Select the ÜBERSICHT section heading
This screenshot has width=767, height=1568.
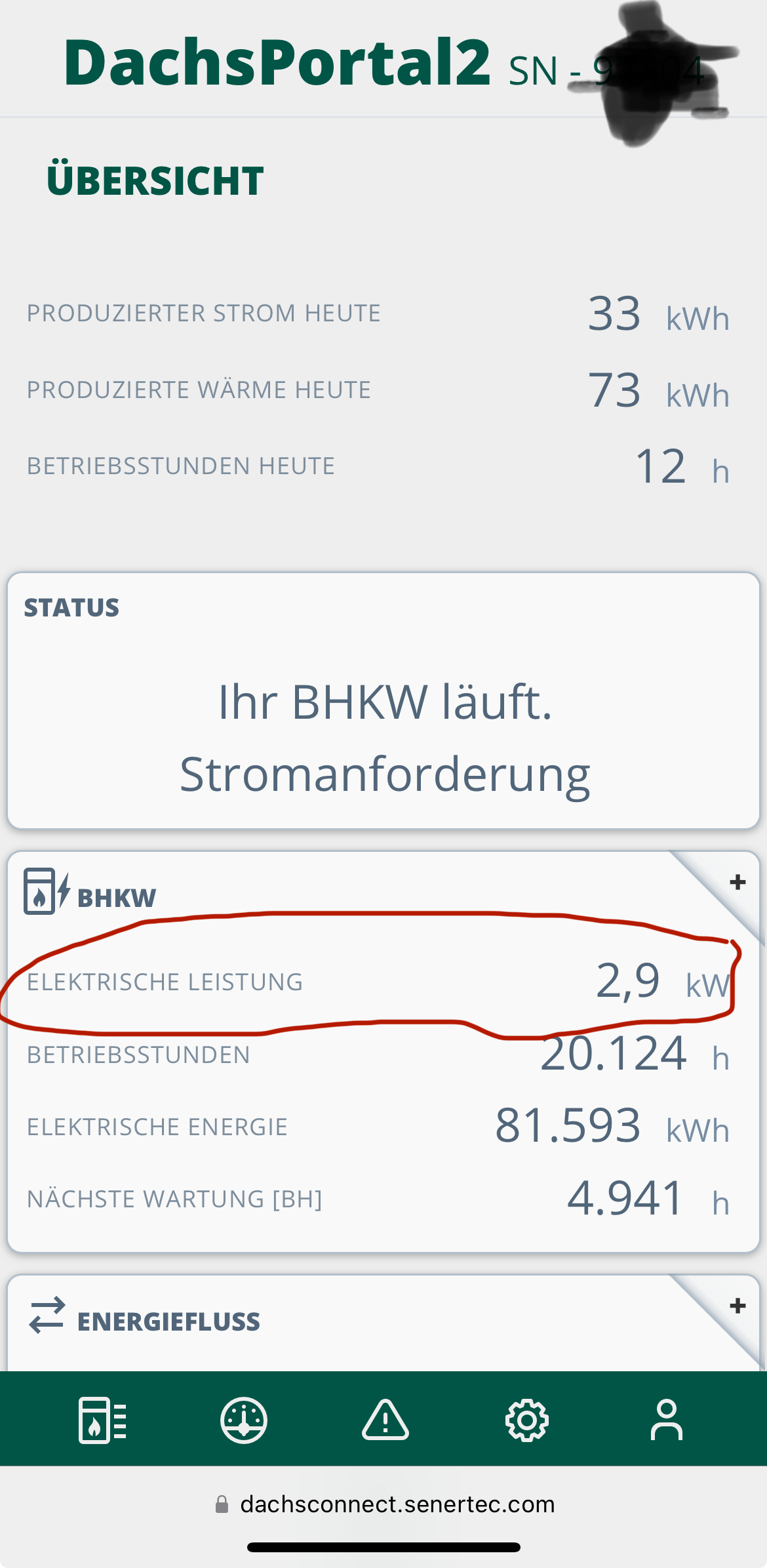pyautogui.click(x=154, y=178)
